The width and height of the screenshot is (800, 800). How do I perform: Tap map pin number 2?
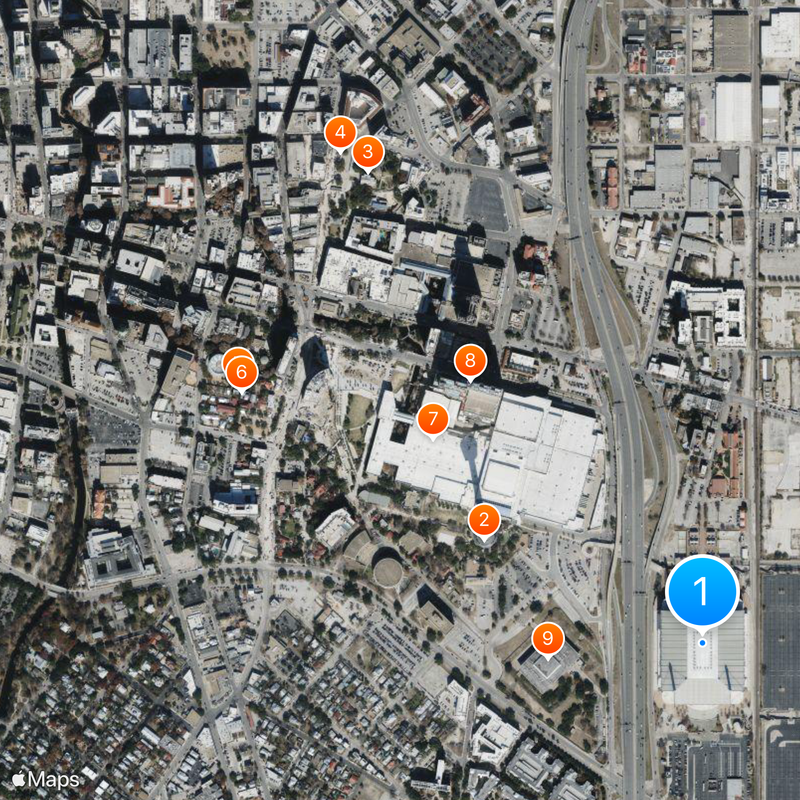pyautogui.click(x=484, y=520)
